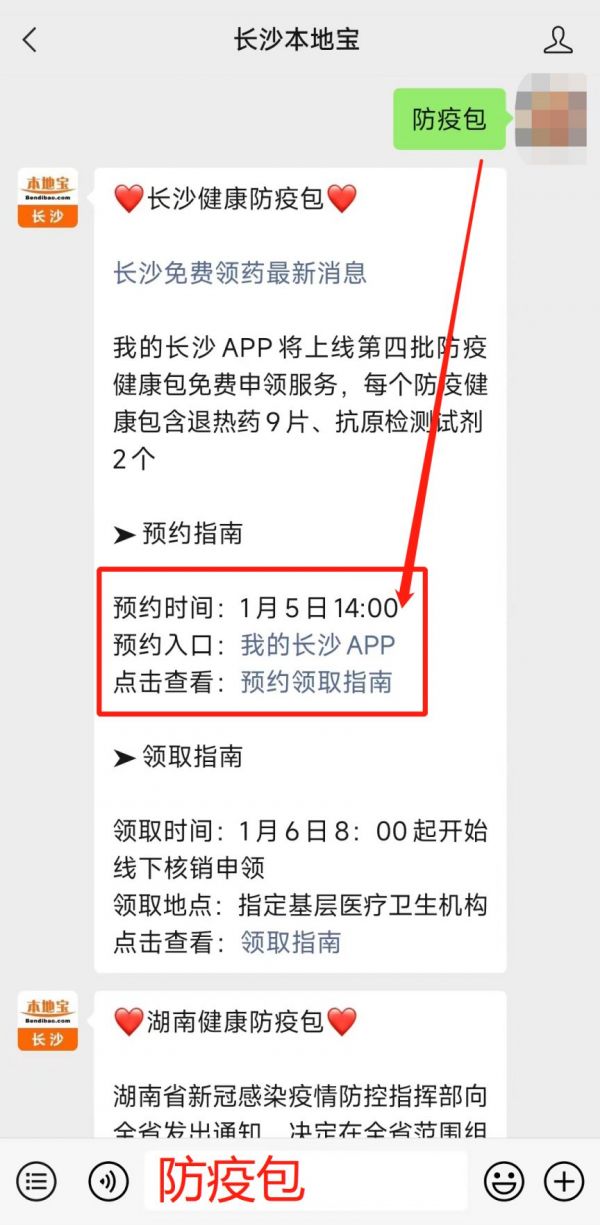600x1225 pixels.
Task: Open the 我的长沙 APP link
Action: point(318,644)
